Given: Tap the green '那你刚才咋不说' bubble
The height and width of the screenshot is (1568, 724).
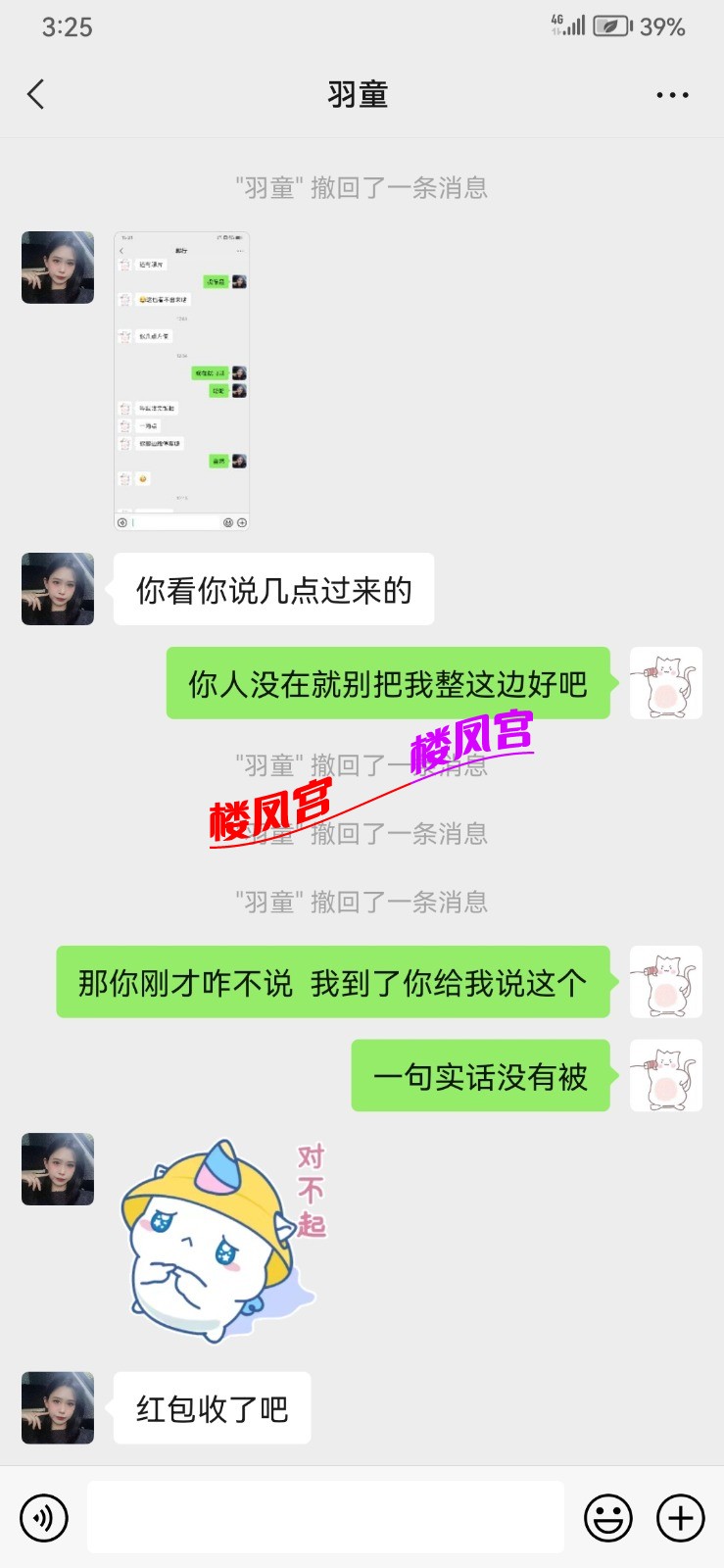Looking at the screenshot, I should 332,982.
